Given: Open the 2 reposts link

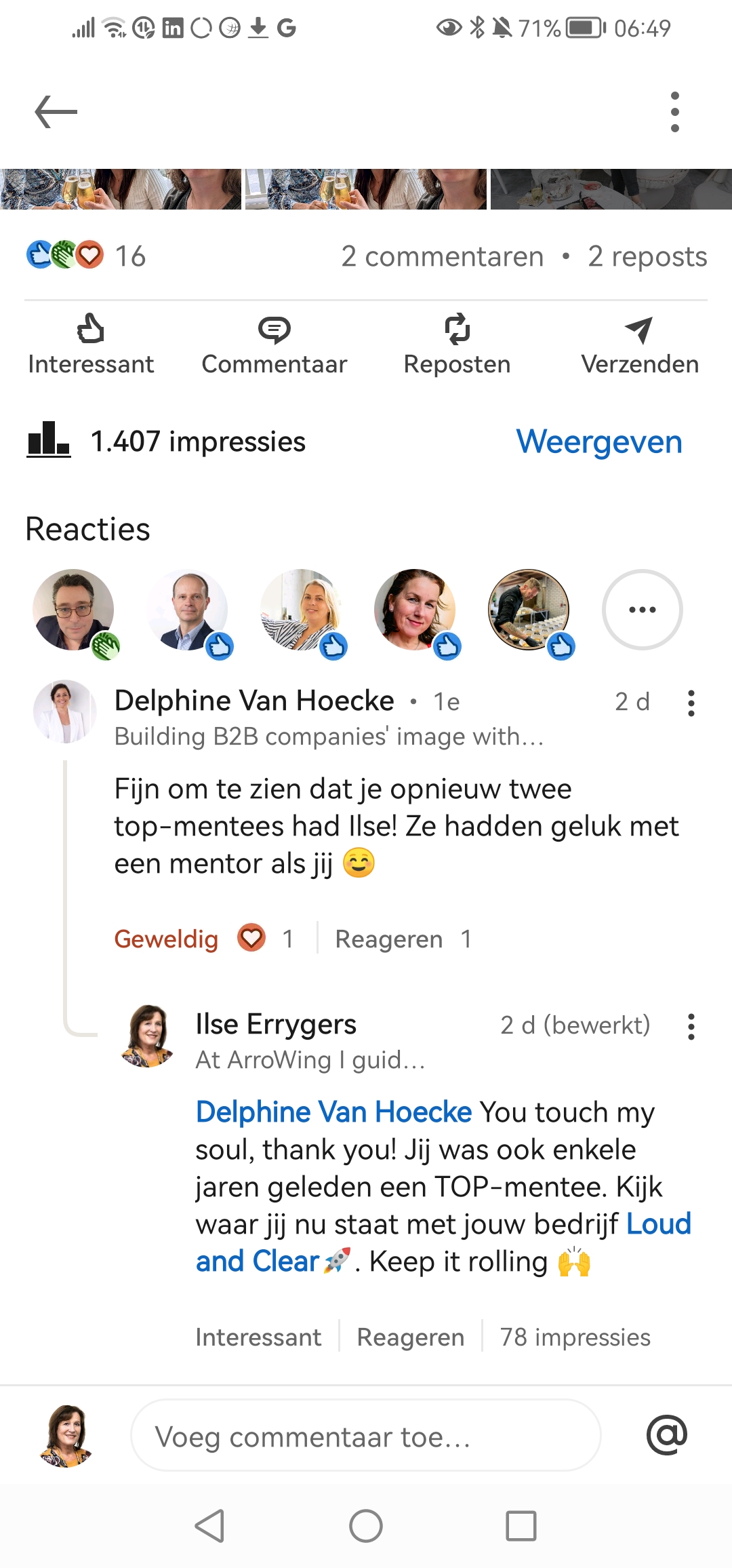Looking at the screenshot, I should pyautogui.click(x=647, y=257).
